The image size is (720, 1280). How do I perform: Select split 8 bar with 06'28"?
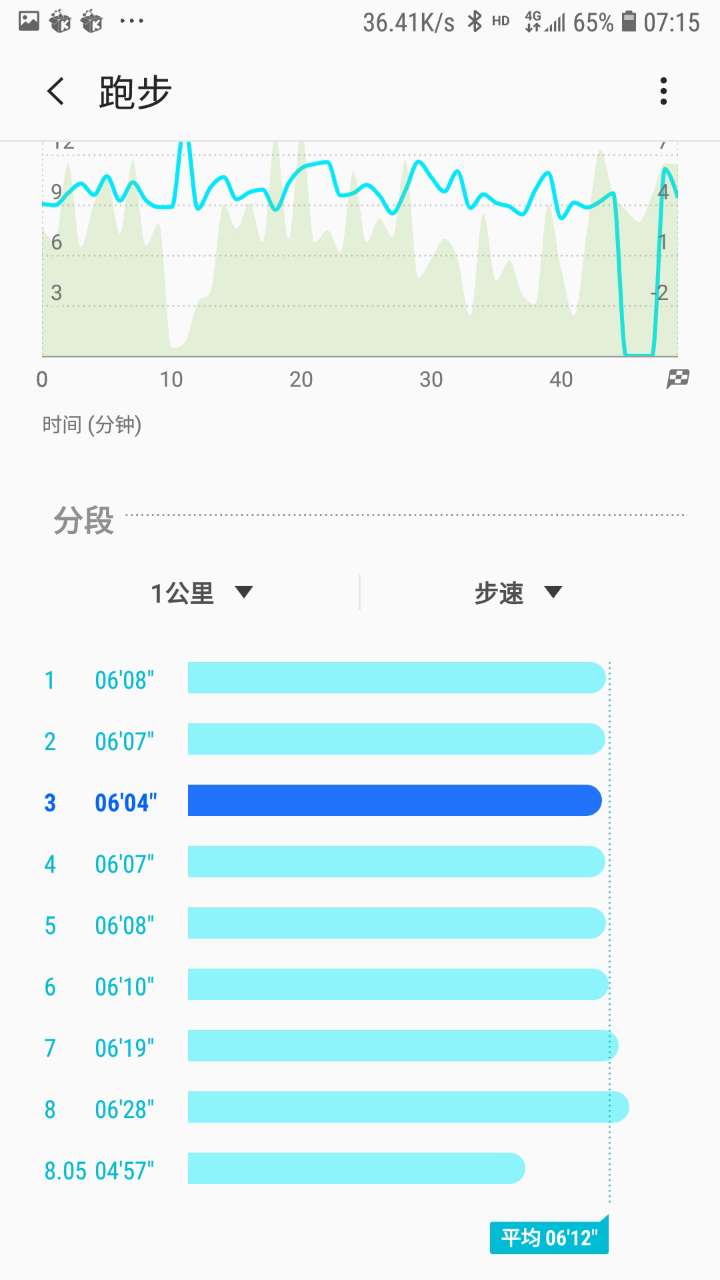408,1107
